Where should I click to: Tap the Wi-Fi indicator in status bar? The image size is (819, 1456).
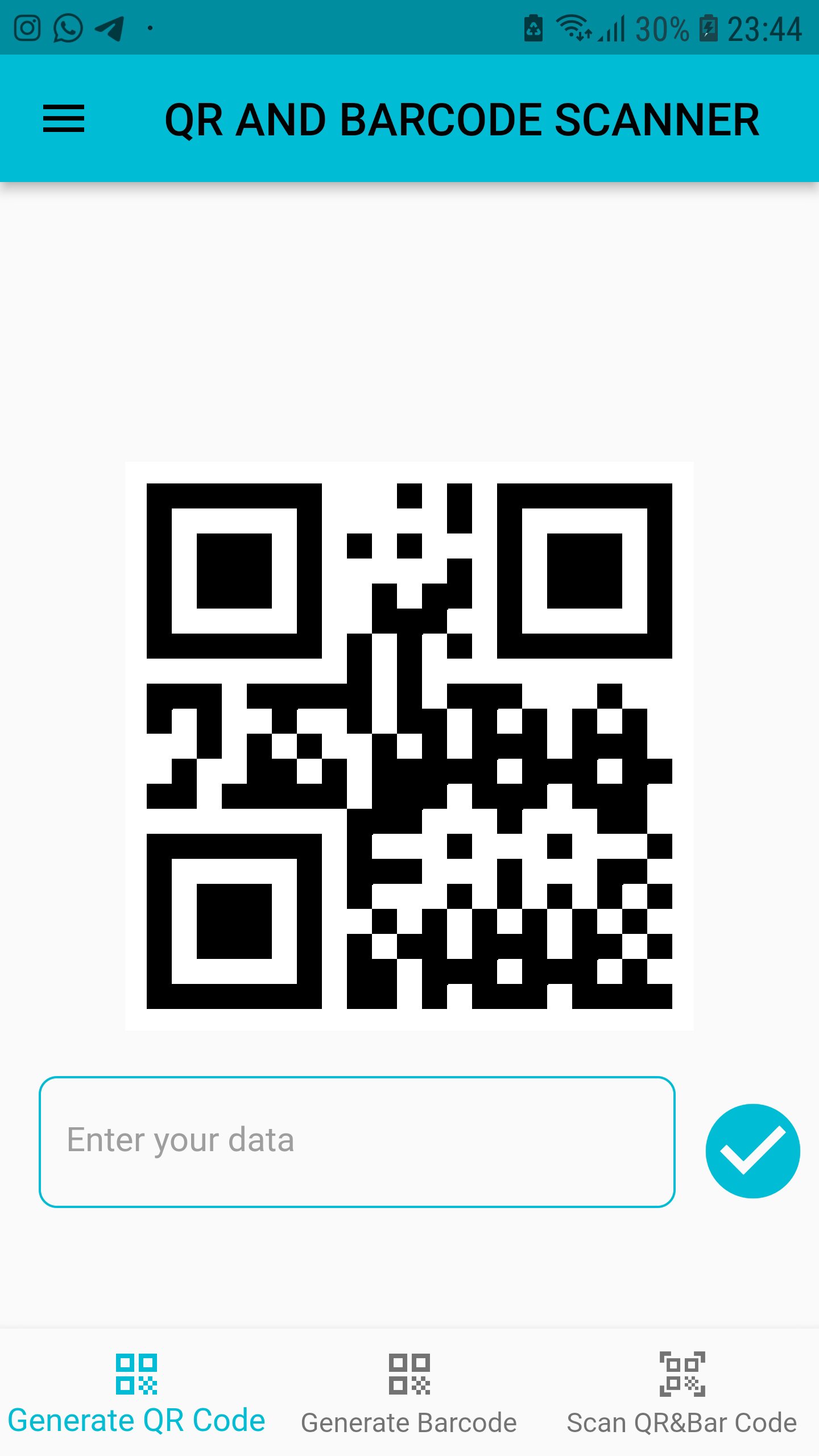tap(571, 28)
